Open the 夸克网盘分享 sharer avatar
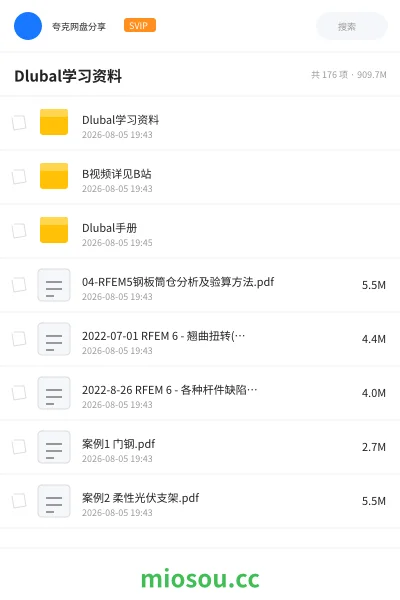This screenshot has height=600, width=400. click(28, 26)
